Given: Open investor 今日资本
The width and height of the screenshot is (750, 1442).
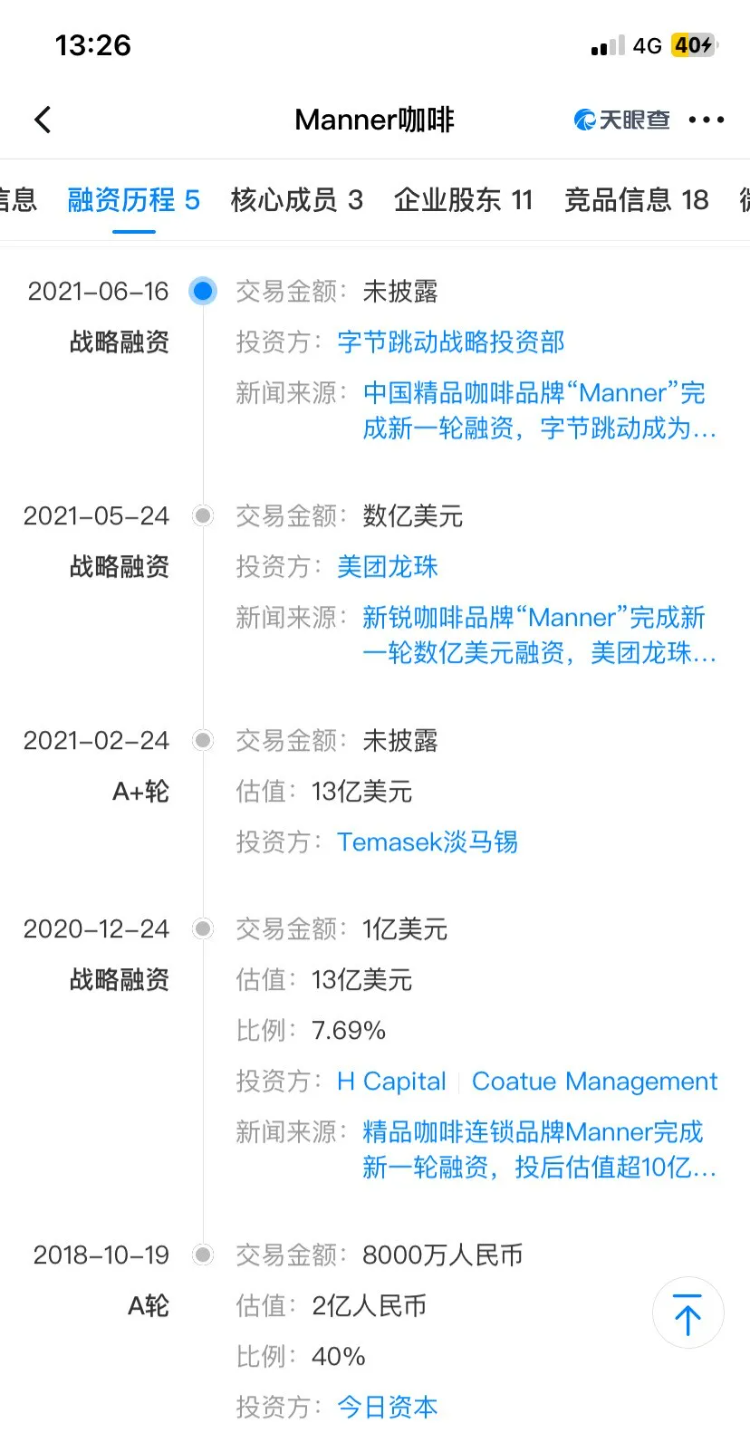Looking at the screenshot, I should click(x=388, y=1407).
